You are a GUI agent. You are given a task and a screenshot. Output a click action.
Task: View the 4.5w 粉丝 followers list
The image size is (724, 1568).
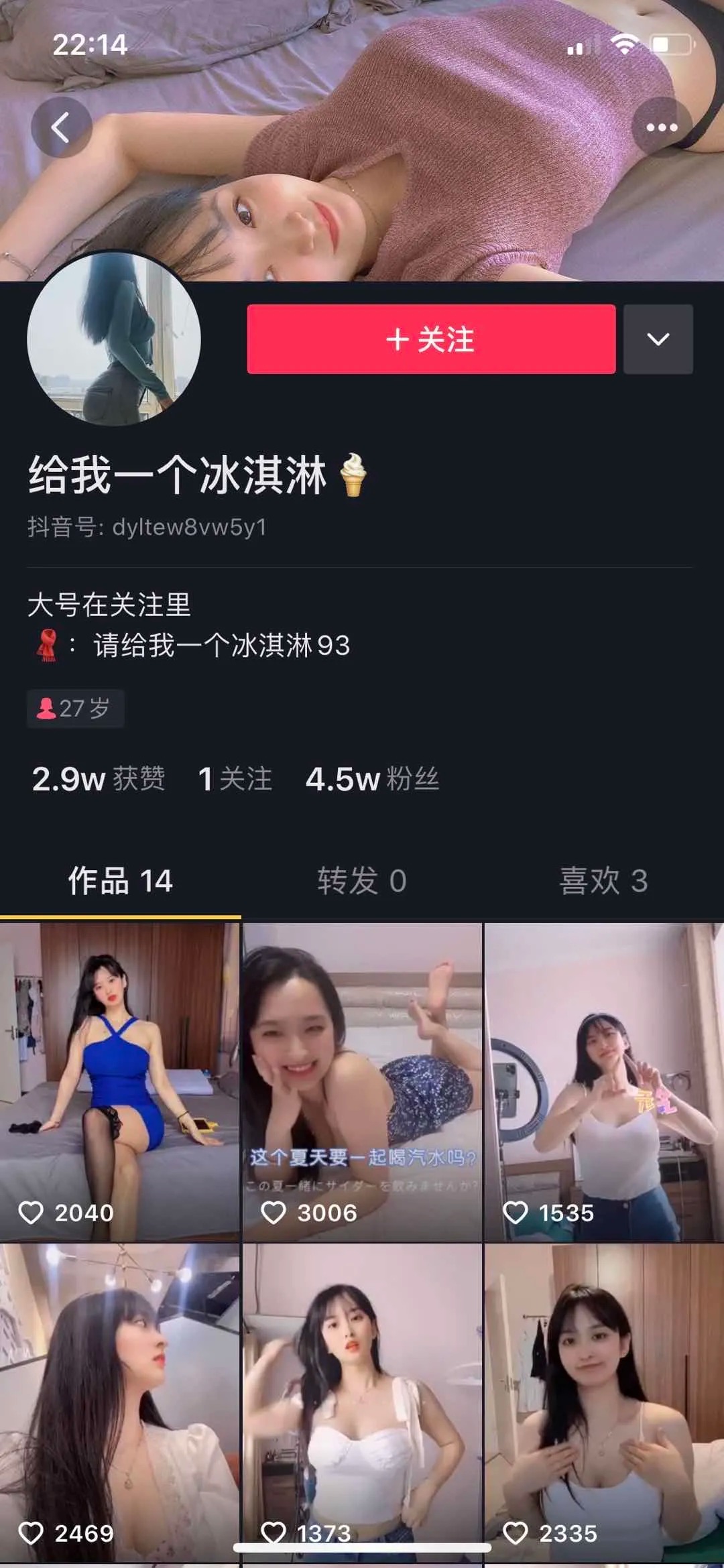click(x=372, y=779)
